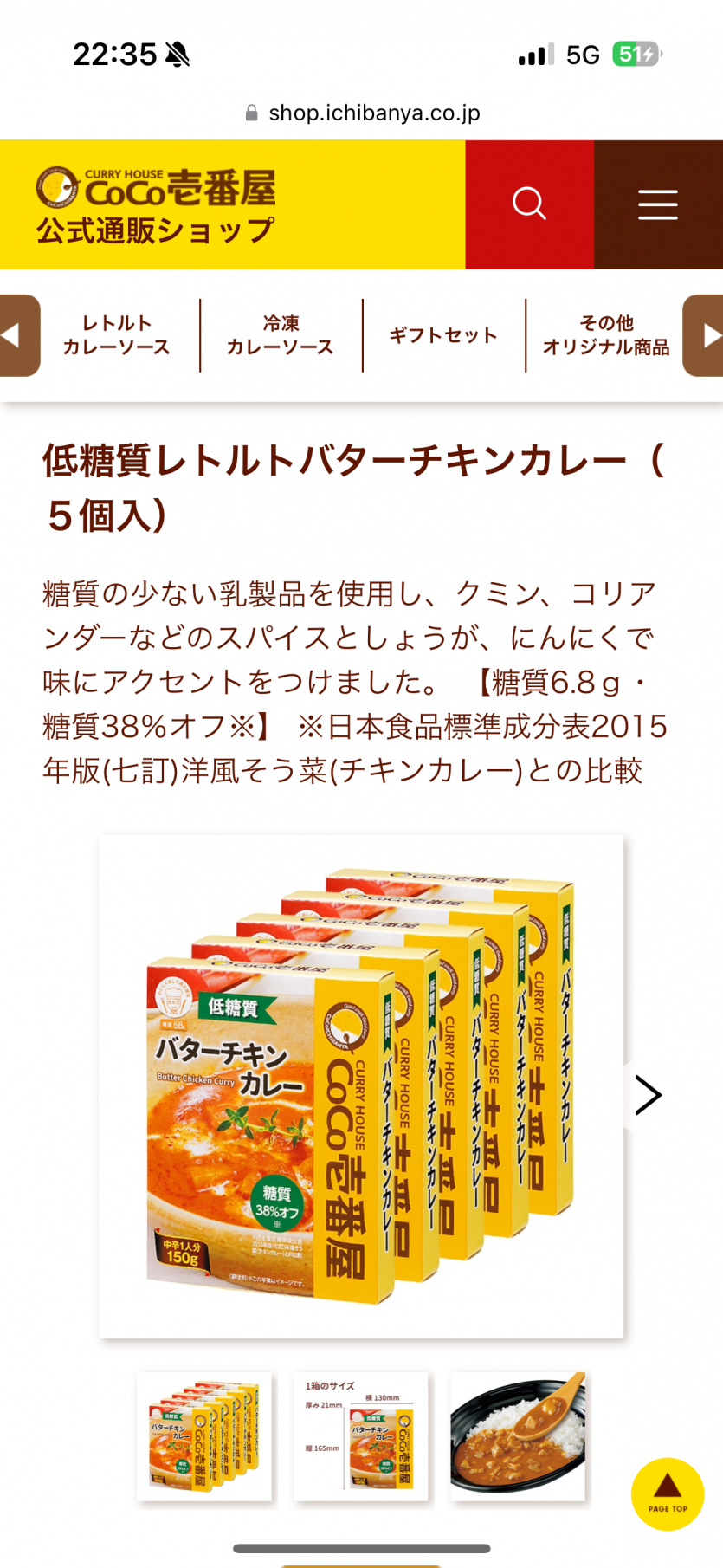The image size is (723, 1568).
Task: Open the hamburger menu
Action: point(658,204)
